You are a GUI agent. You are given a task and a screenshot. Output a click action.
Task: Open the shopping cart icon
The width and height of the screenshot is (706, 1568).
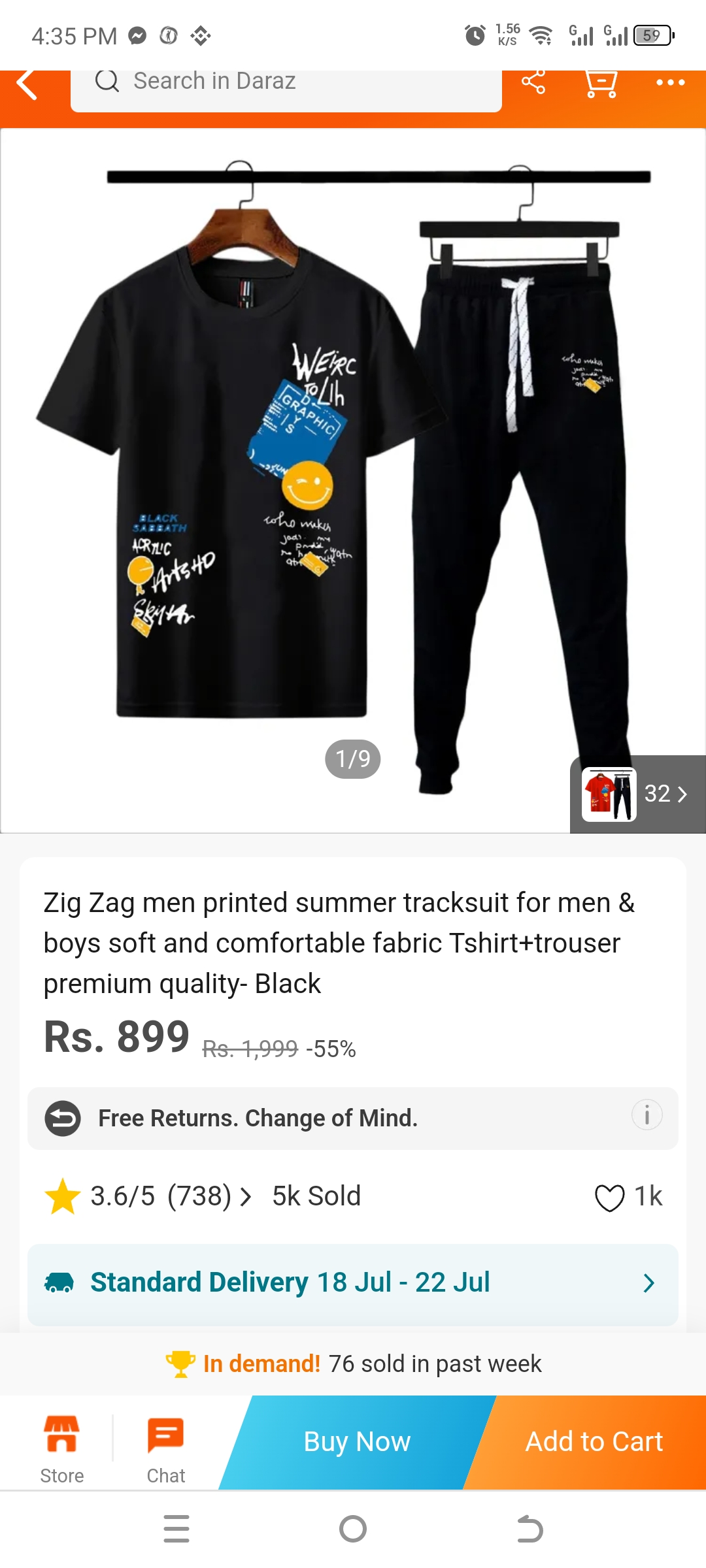(x=601, y=83)
